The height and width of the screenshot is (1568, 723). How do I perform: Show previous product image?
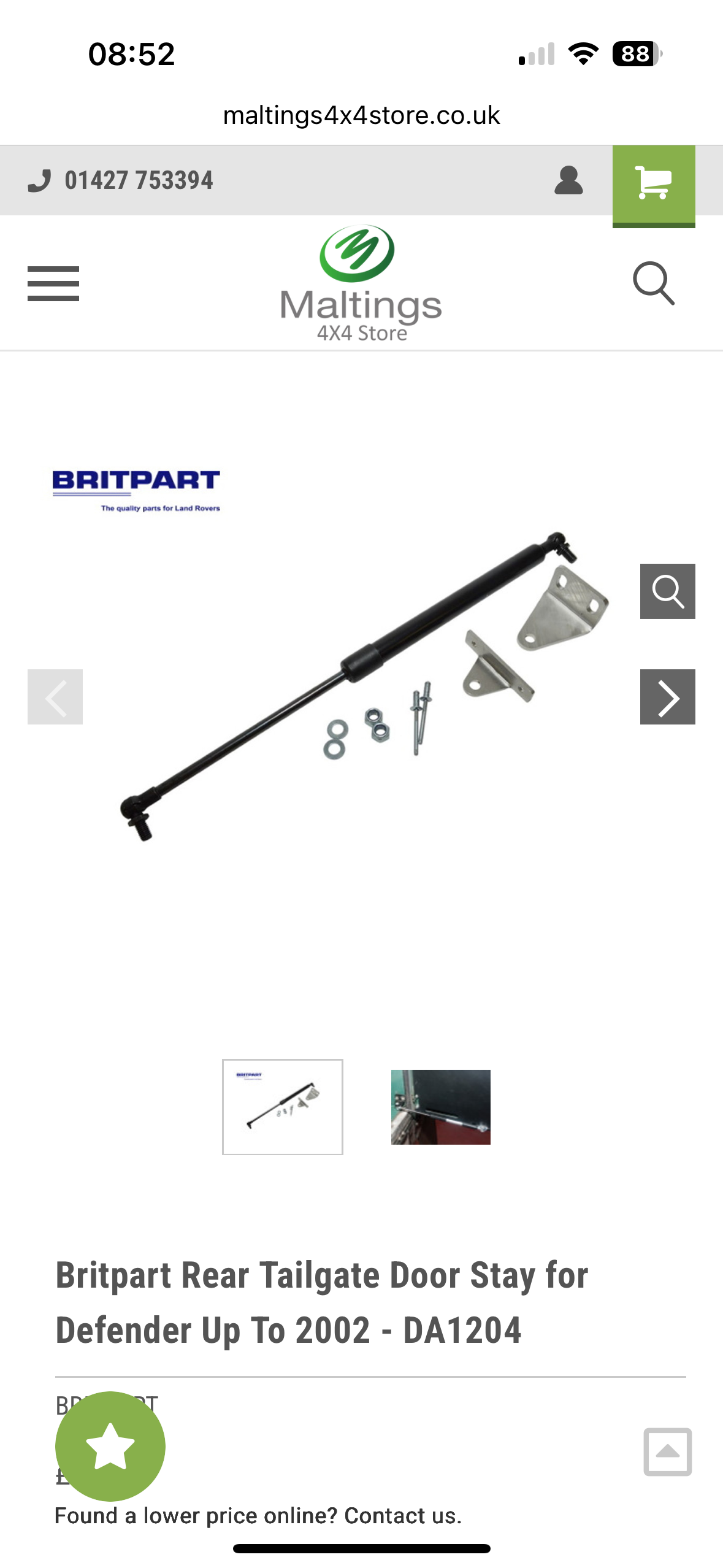55,697
